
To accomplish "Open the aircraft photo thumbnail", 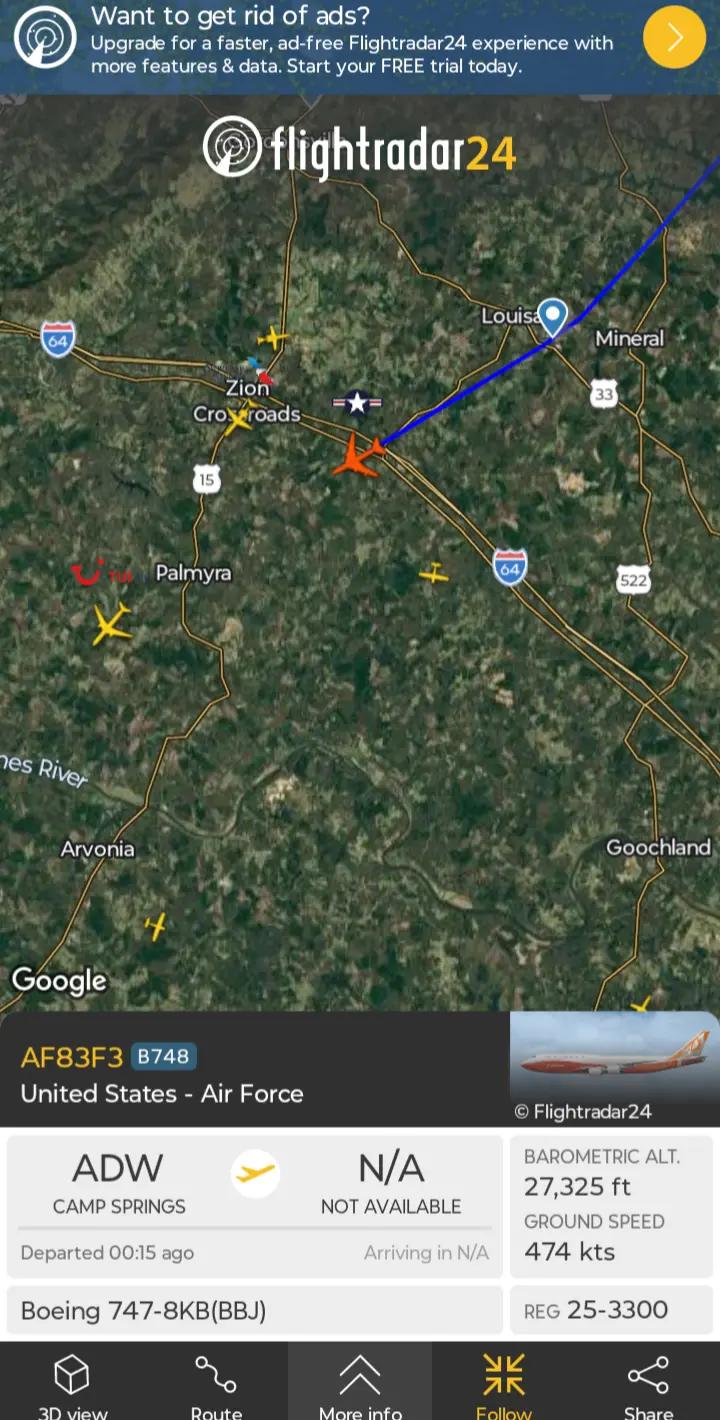I will [x=614, y=1068].
